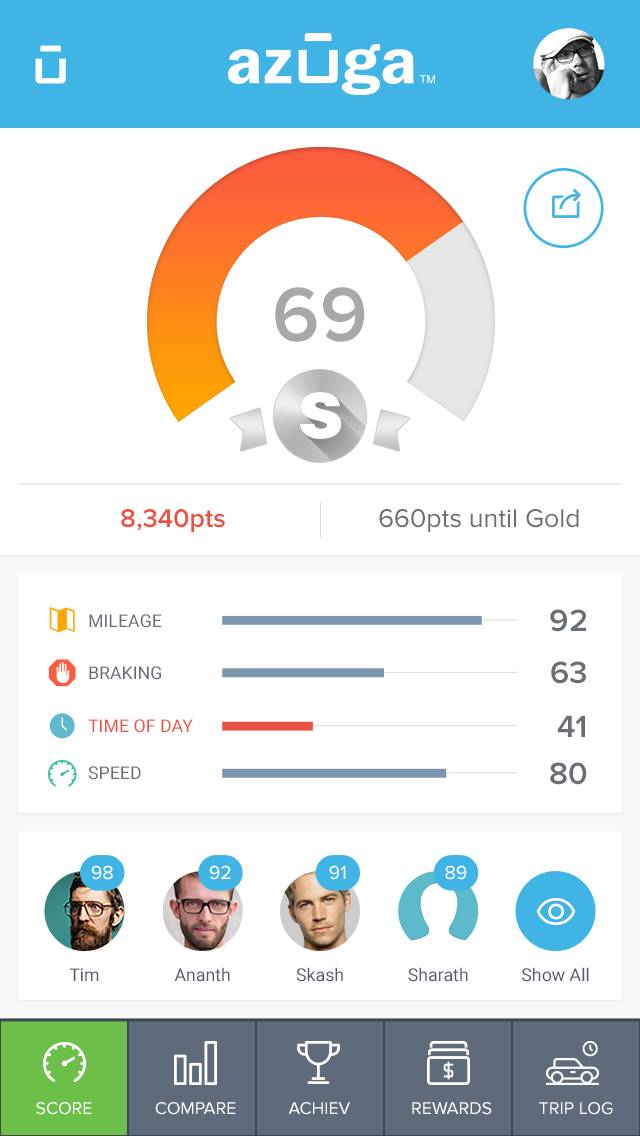The image size is (640, 1136).
Task: View Sharath's profile avatar
Action: [438, 910]
